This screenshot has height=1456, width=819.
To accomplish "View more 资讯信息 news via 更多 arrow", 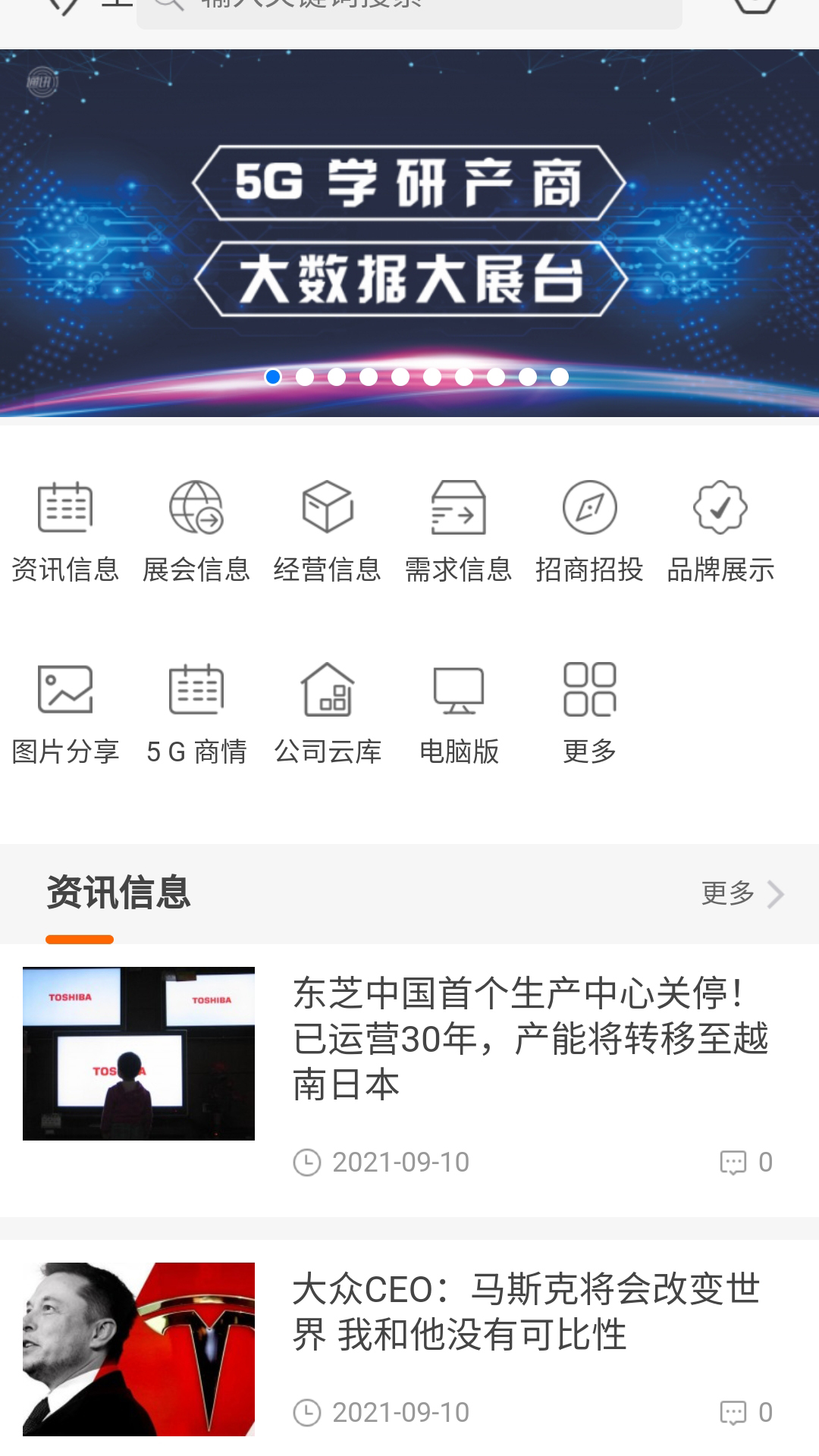I will coord(742,893).
